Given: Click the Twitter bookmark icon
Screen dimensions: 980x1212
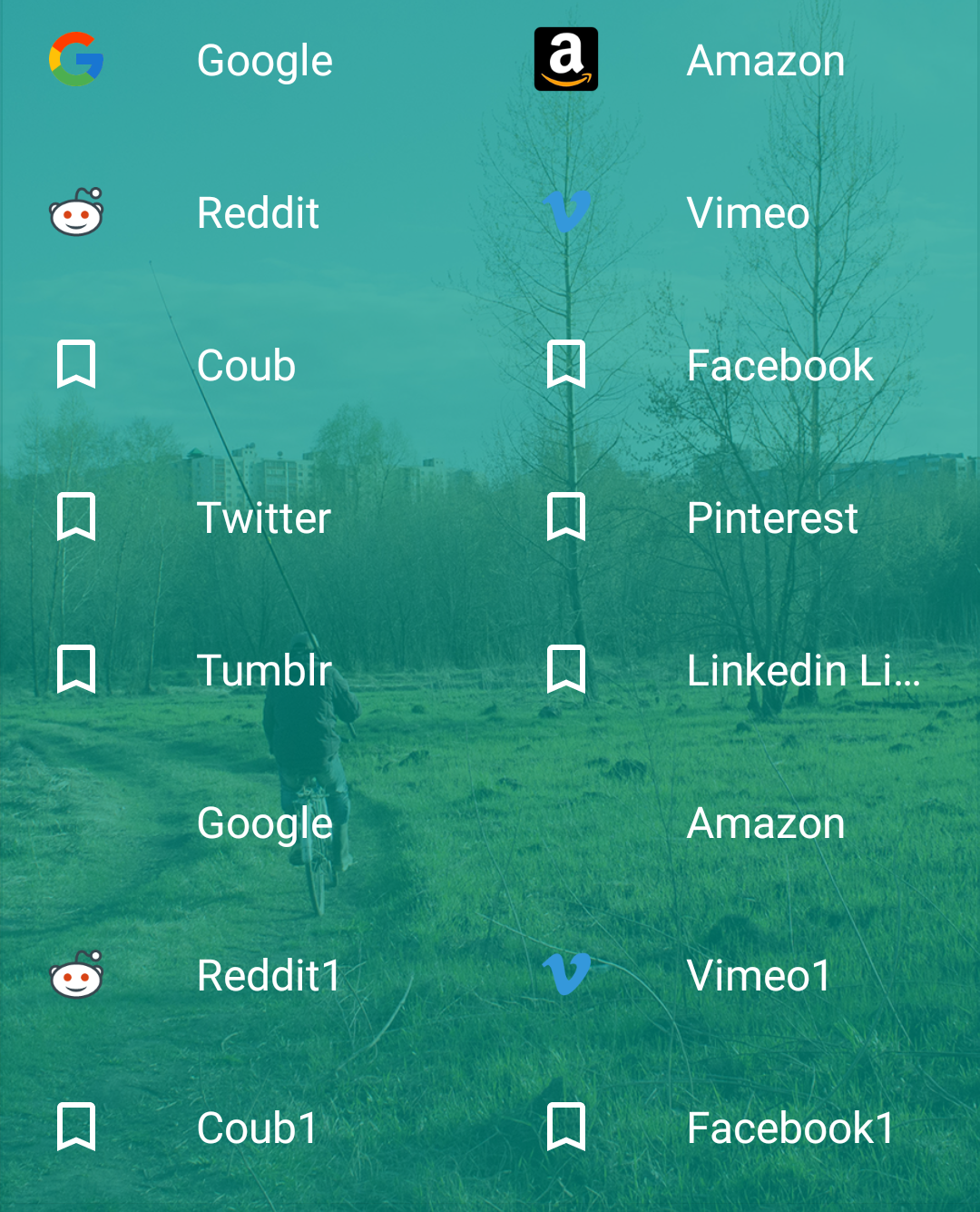Looking at the screenshot, I should click(x=77, y=517).
